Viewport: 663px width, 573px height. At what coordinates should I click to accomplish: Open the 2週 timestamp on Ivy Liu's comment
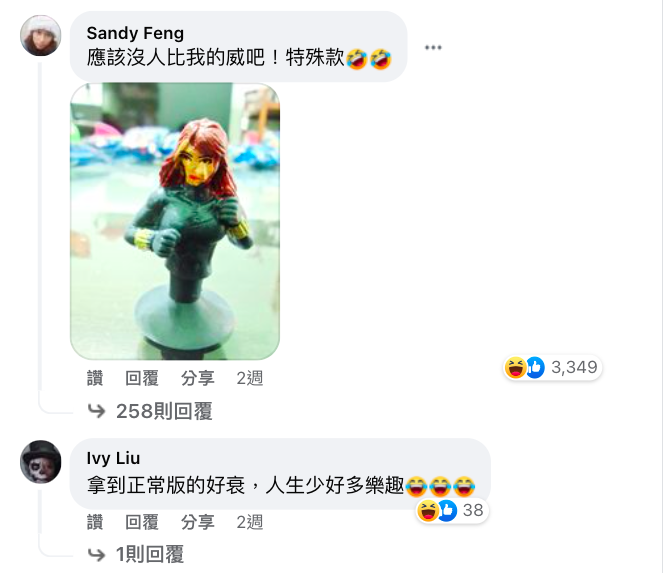point(249,522)
